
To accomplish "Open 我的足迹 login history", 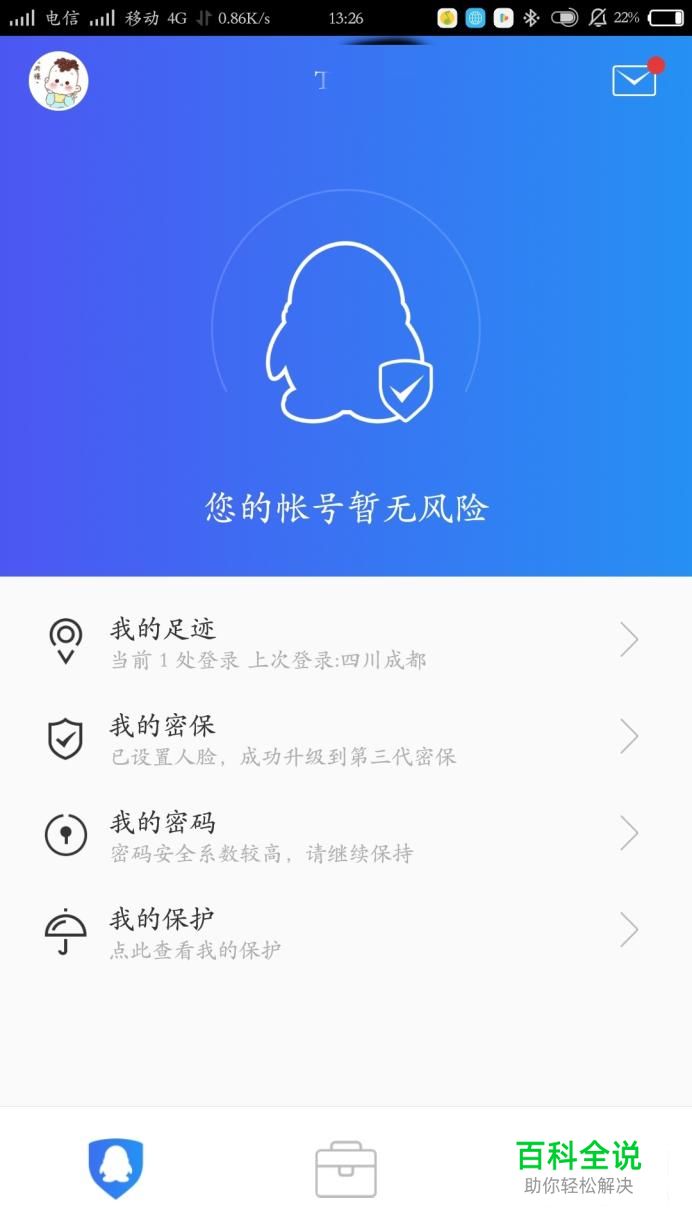I will point(345,642).
